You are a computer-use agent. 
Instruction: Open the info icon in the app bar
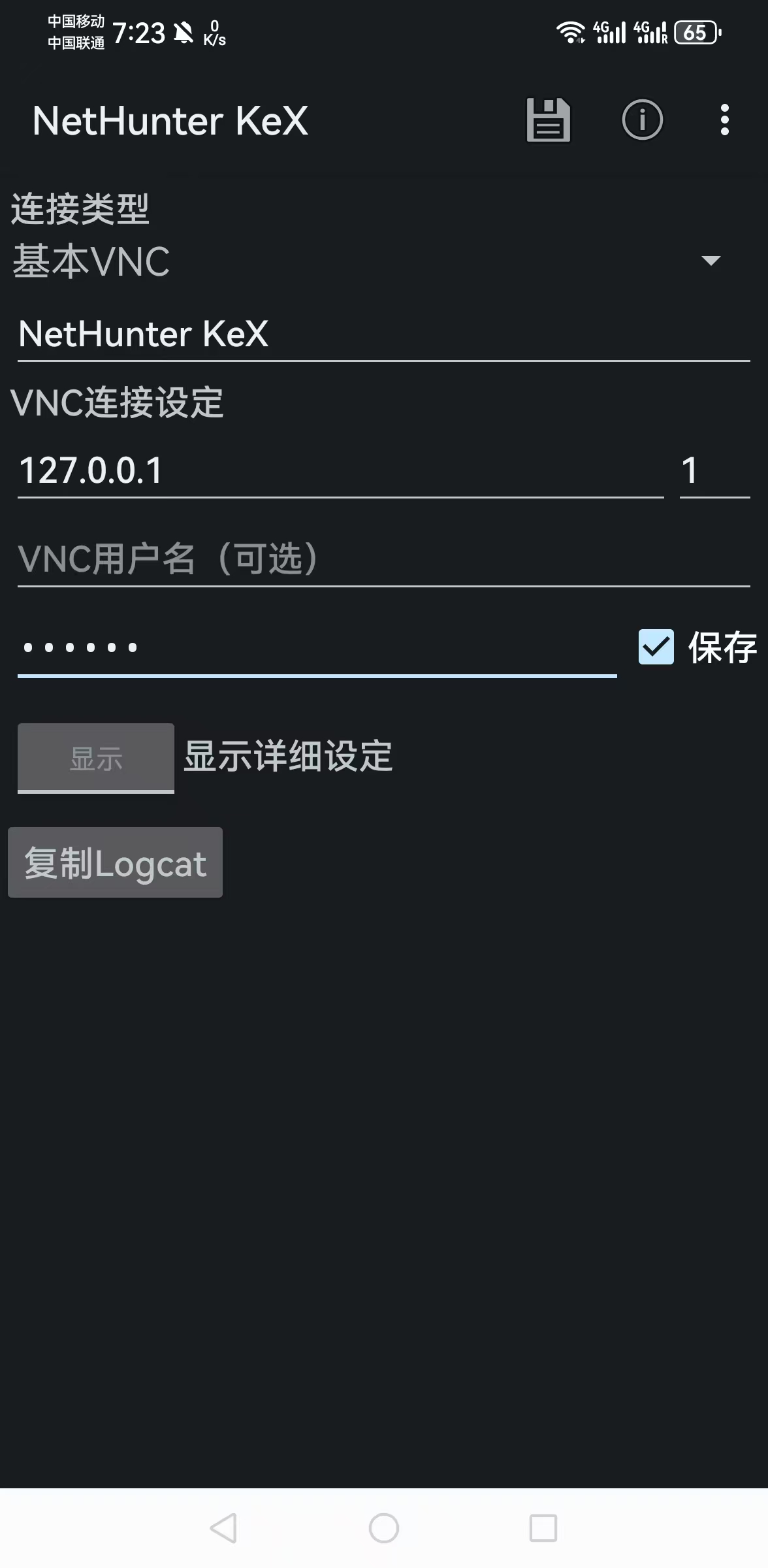(642, 120)
